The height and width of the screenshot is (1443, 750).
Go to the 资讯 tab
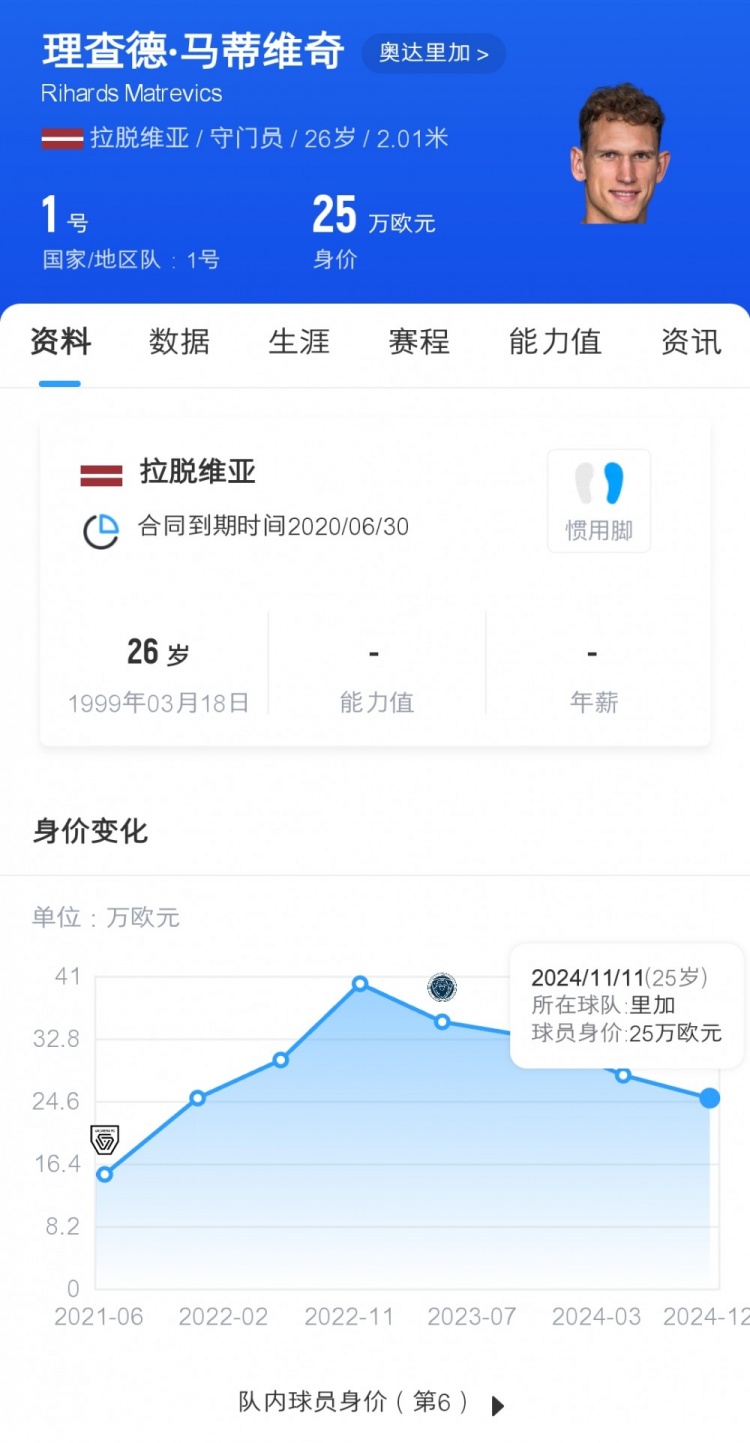coord(690,342)
